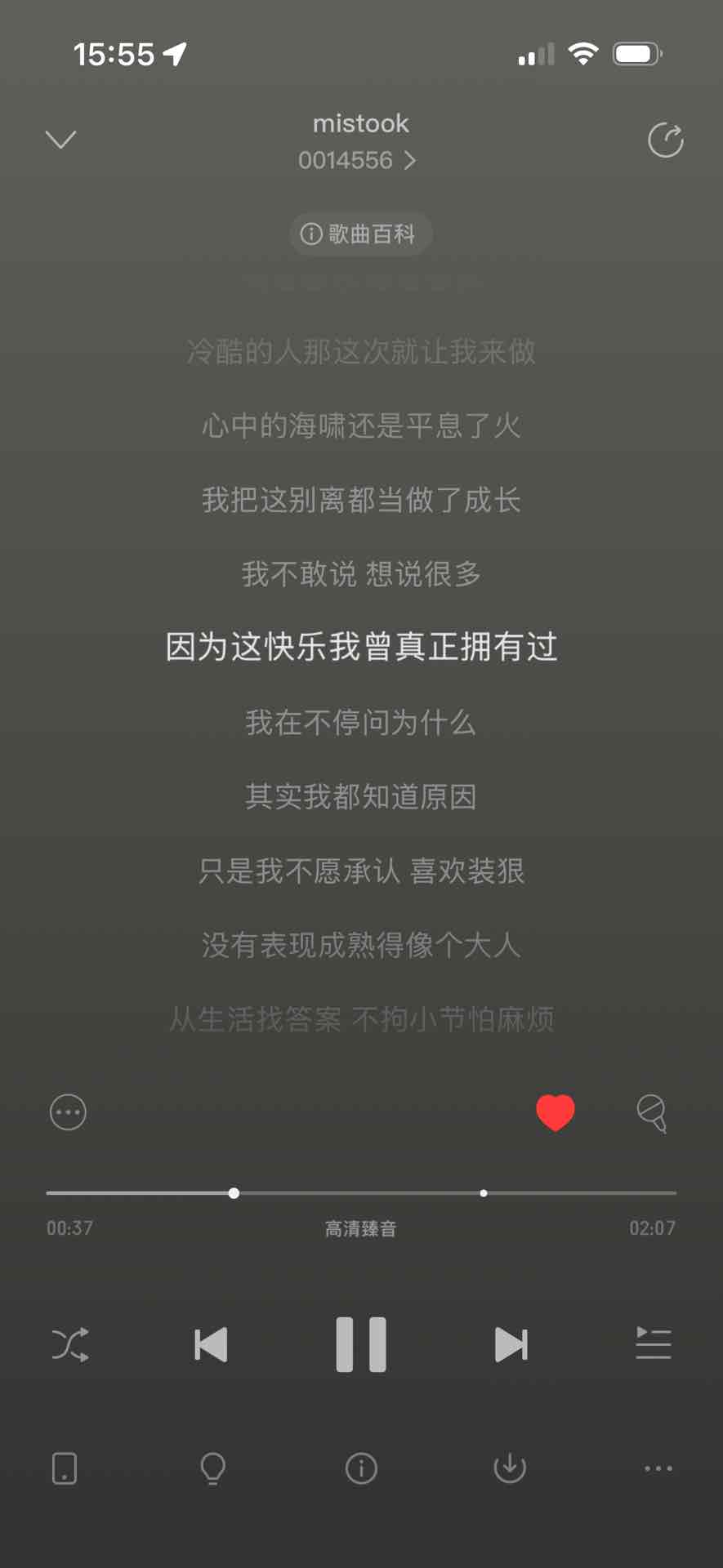This screenshot has height=1568, width=723.
Task: Skip to the next track
Action: tap(511, 1344)
